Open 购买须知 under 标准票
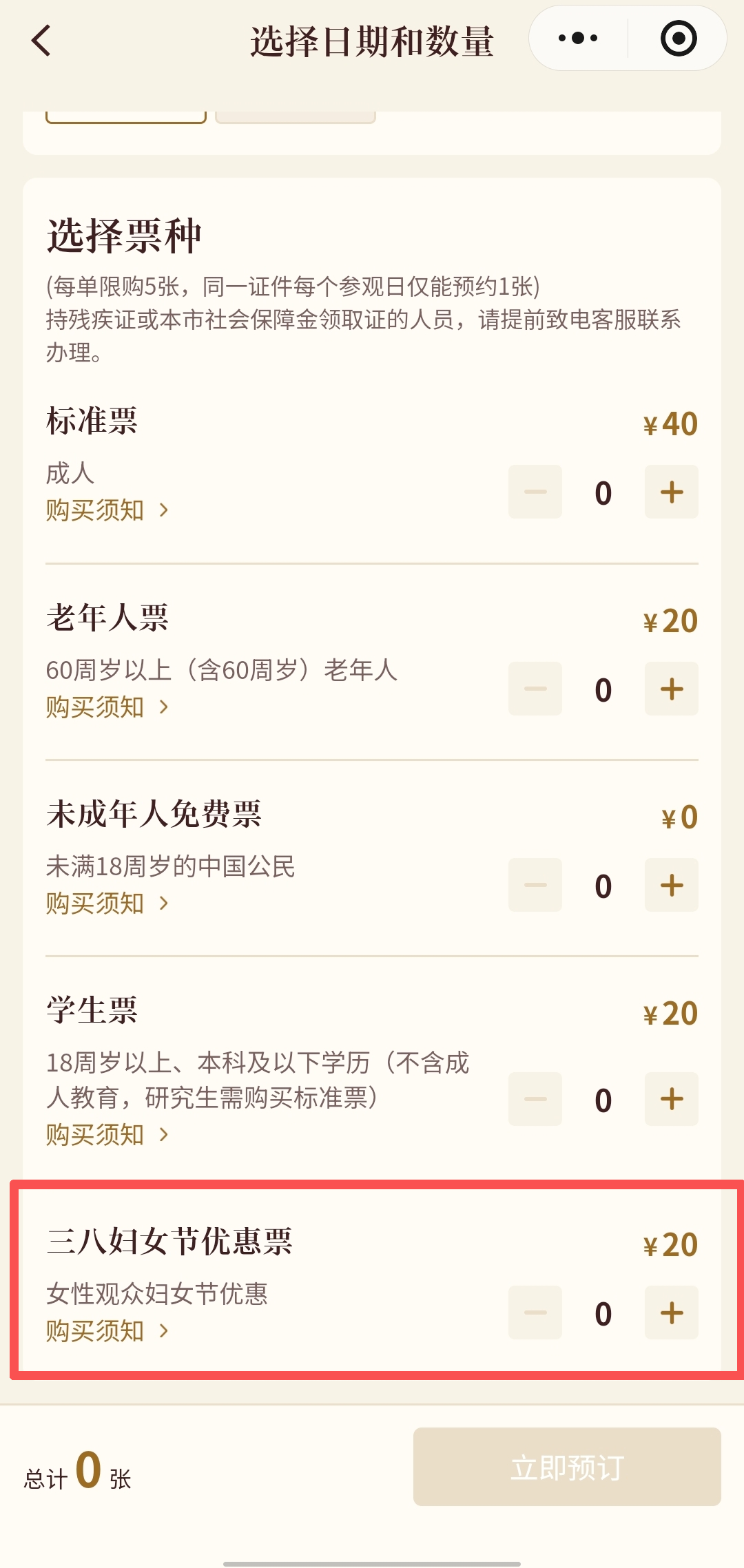Screen dimensions: 744x1568 (x=107, y=510)
